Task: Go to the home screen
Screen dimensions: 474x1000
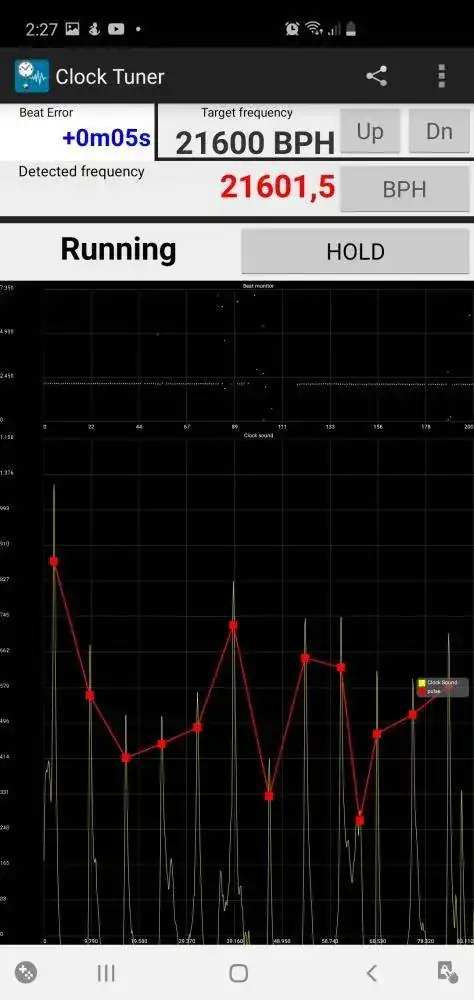Action: pos(238,973)
